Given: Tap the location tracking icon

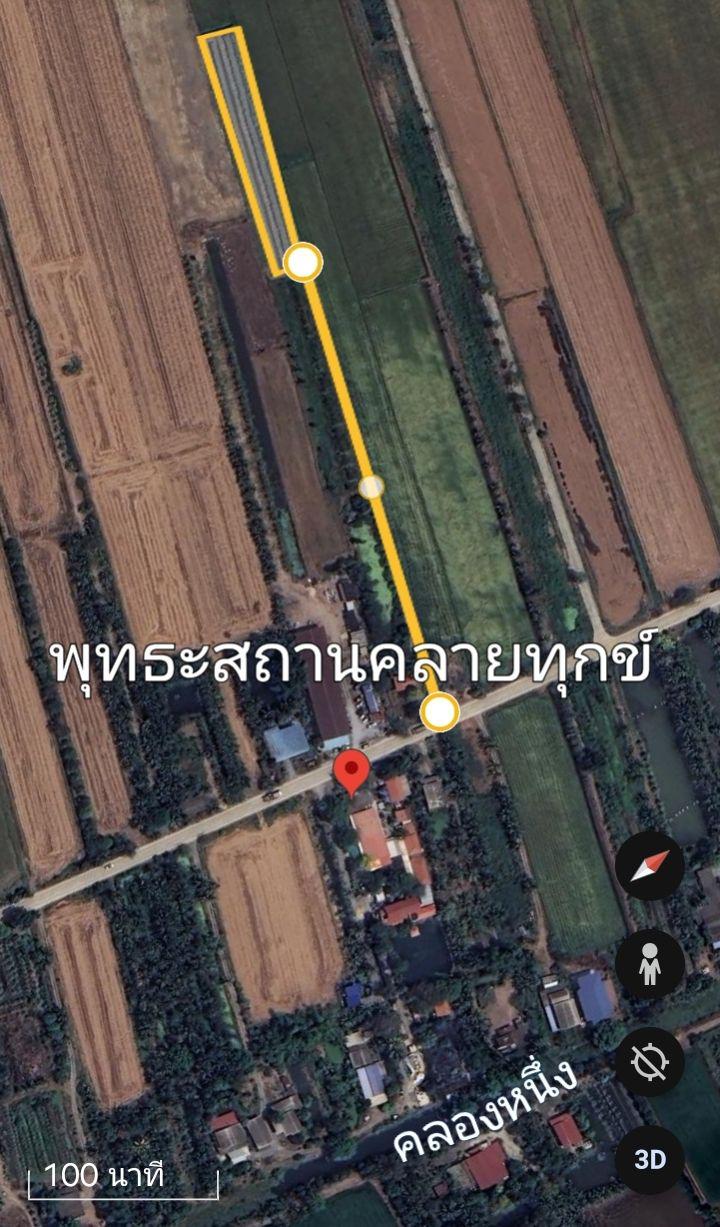Looking at the screenshot, I should point(650,1061).
